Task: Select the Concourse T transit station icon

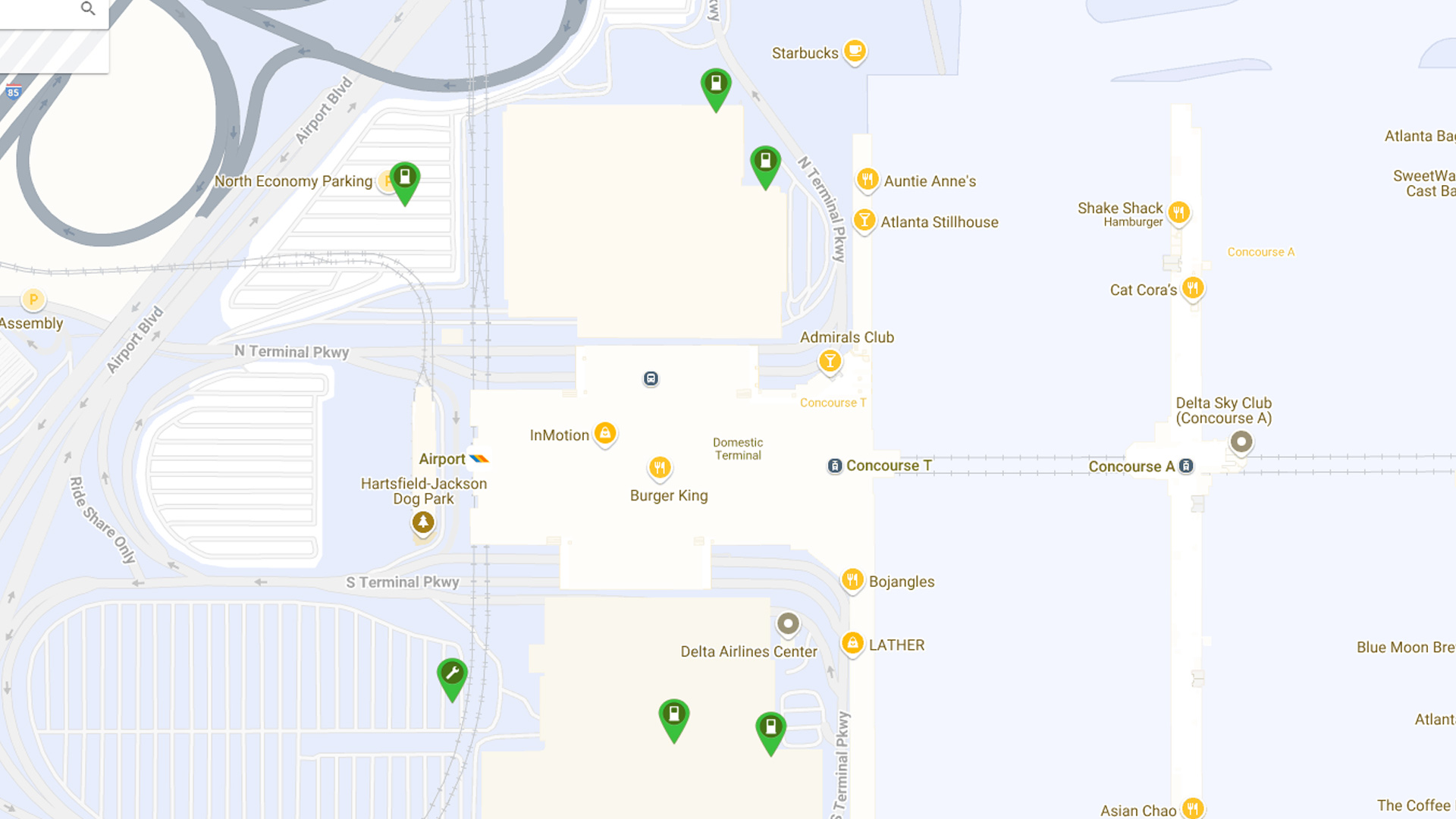Action: [x=834, y=466]
